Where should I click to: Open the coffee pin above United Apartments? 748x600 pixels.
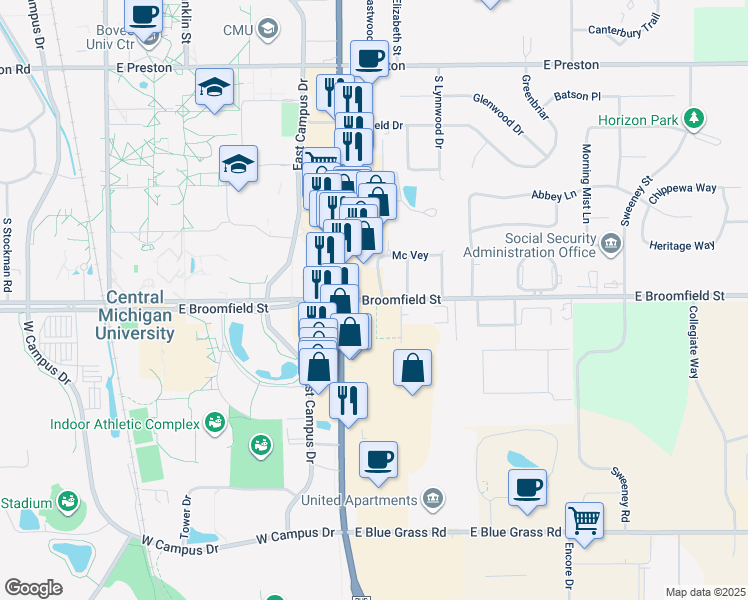pyautogui.click(x=378, y=460)
